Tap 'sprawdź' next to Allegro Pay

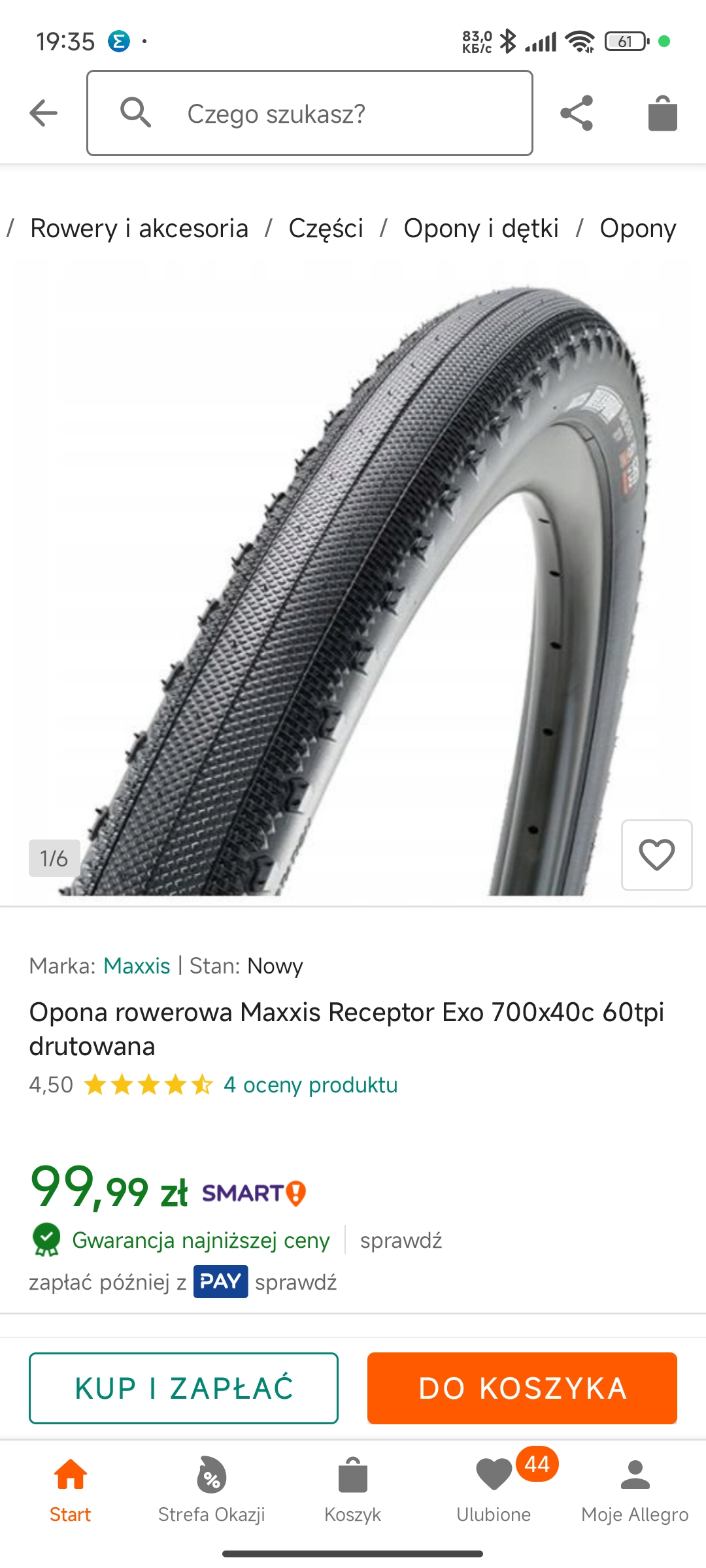click(x=295, y=1282)
